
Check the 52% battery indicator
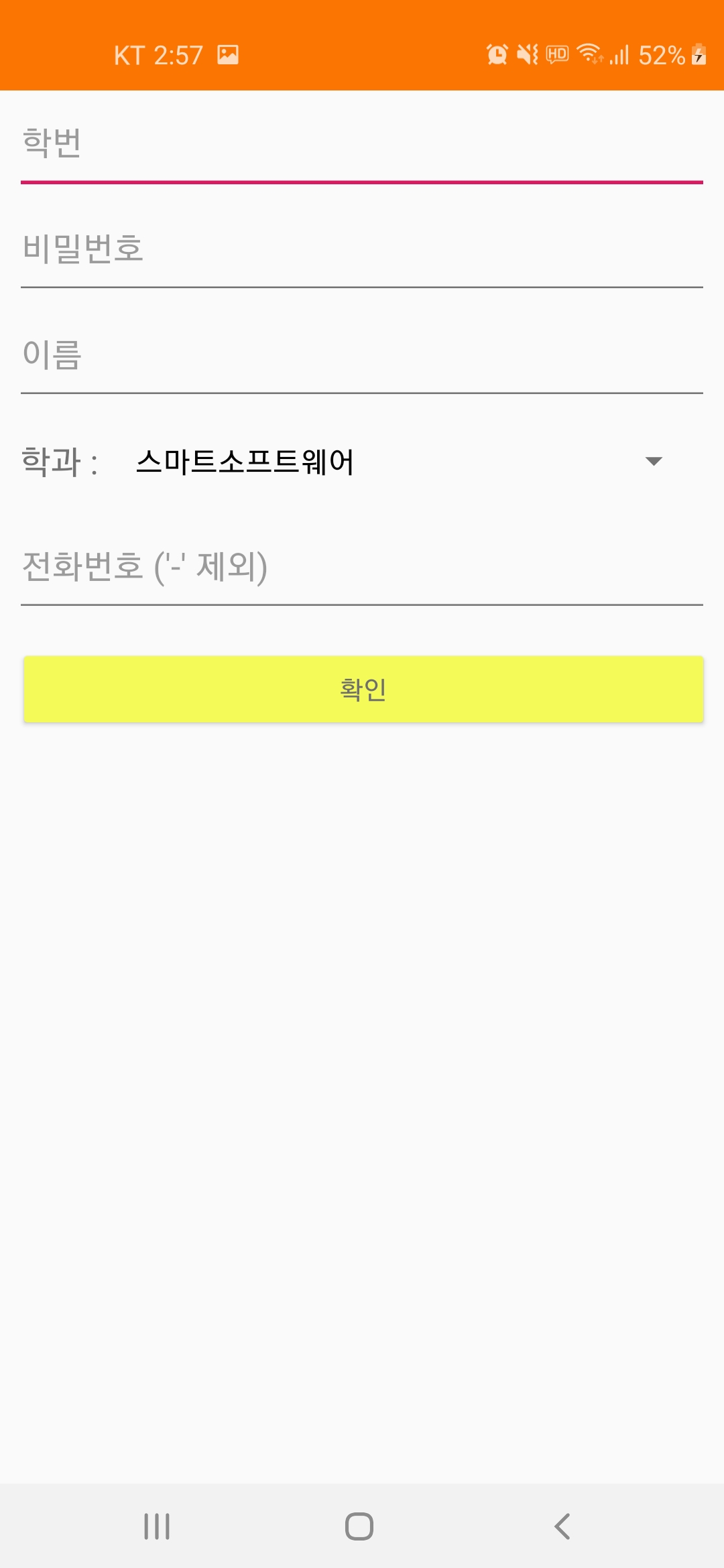coord(661,55)
